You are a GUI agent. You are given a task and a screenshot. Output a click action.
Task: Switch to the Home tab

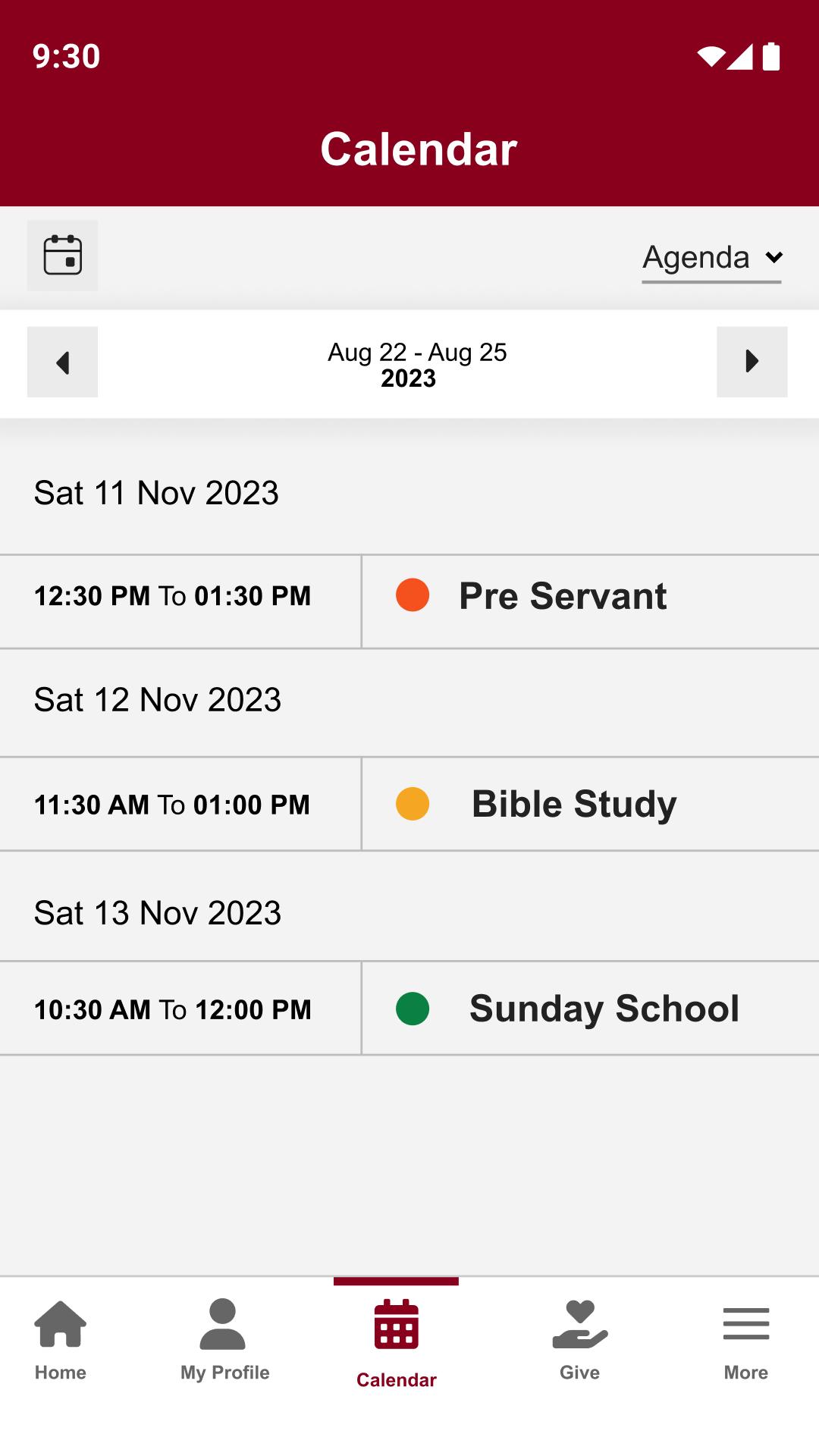[61, 1339]
